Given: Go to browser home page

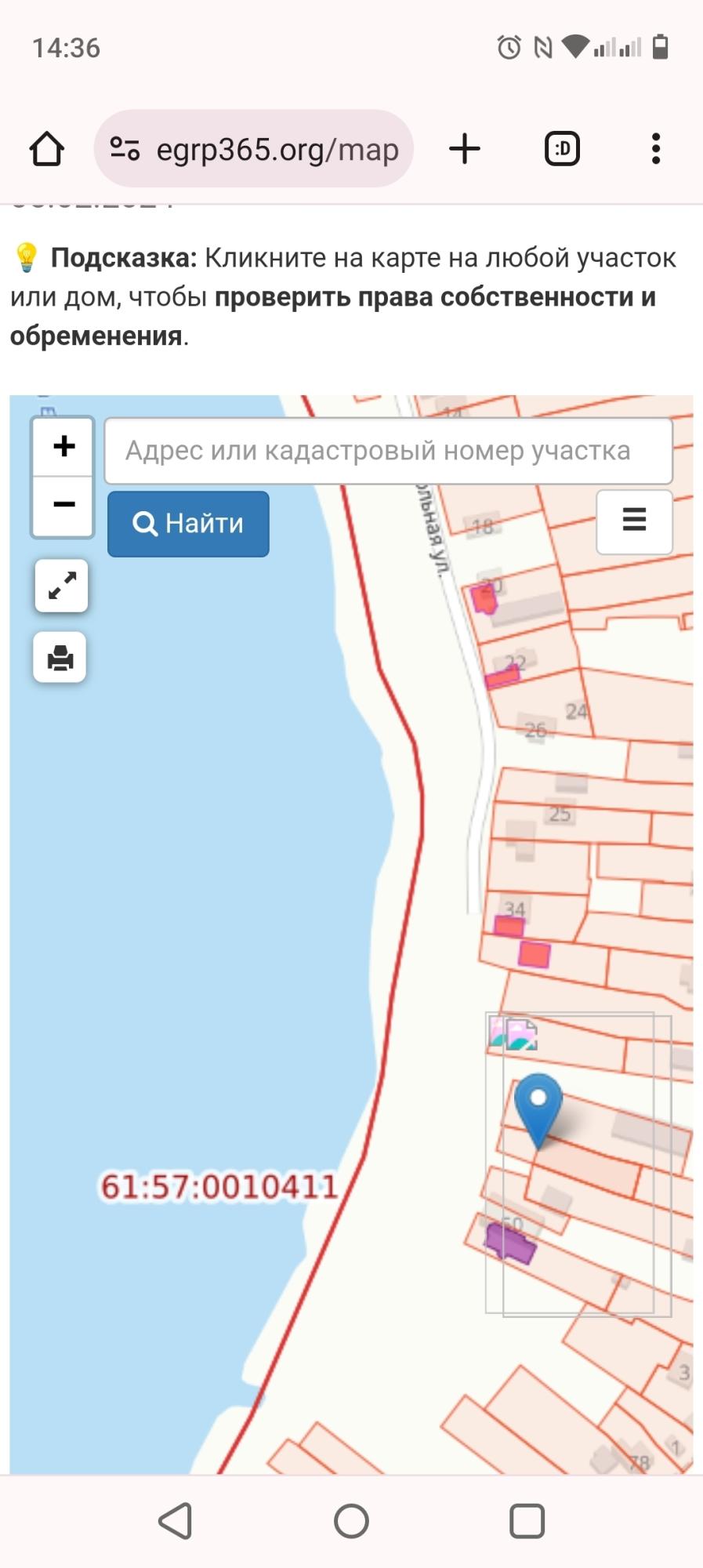Looking at the screenshot, I should [x=47, y=149].
